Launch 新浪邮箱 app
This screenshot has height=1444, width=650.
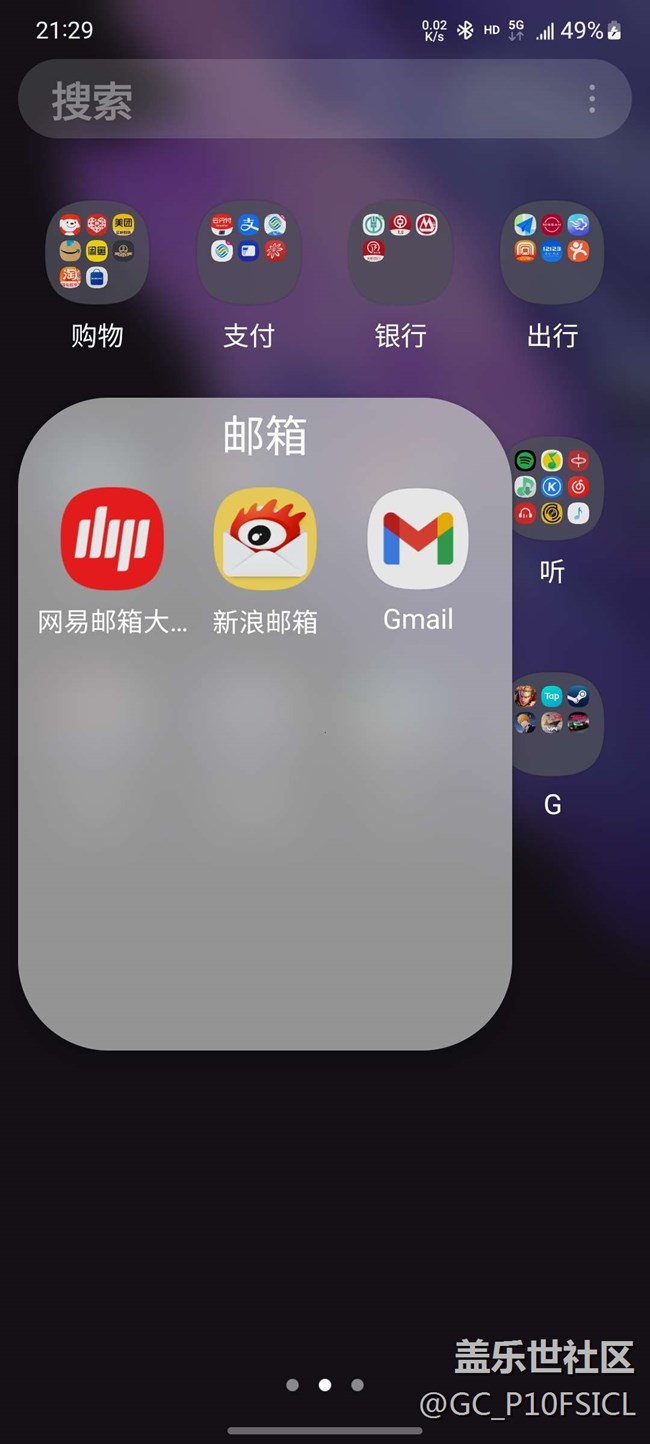click(265, 539)
